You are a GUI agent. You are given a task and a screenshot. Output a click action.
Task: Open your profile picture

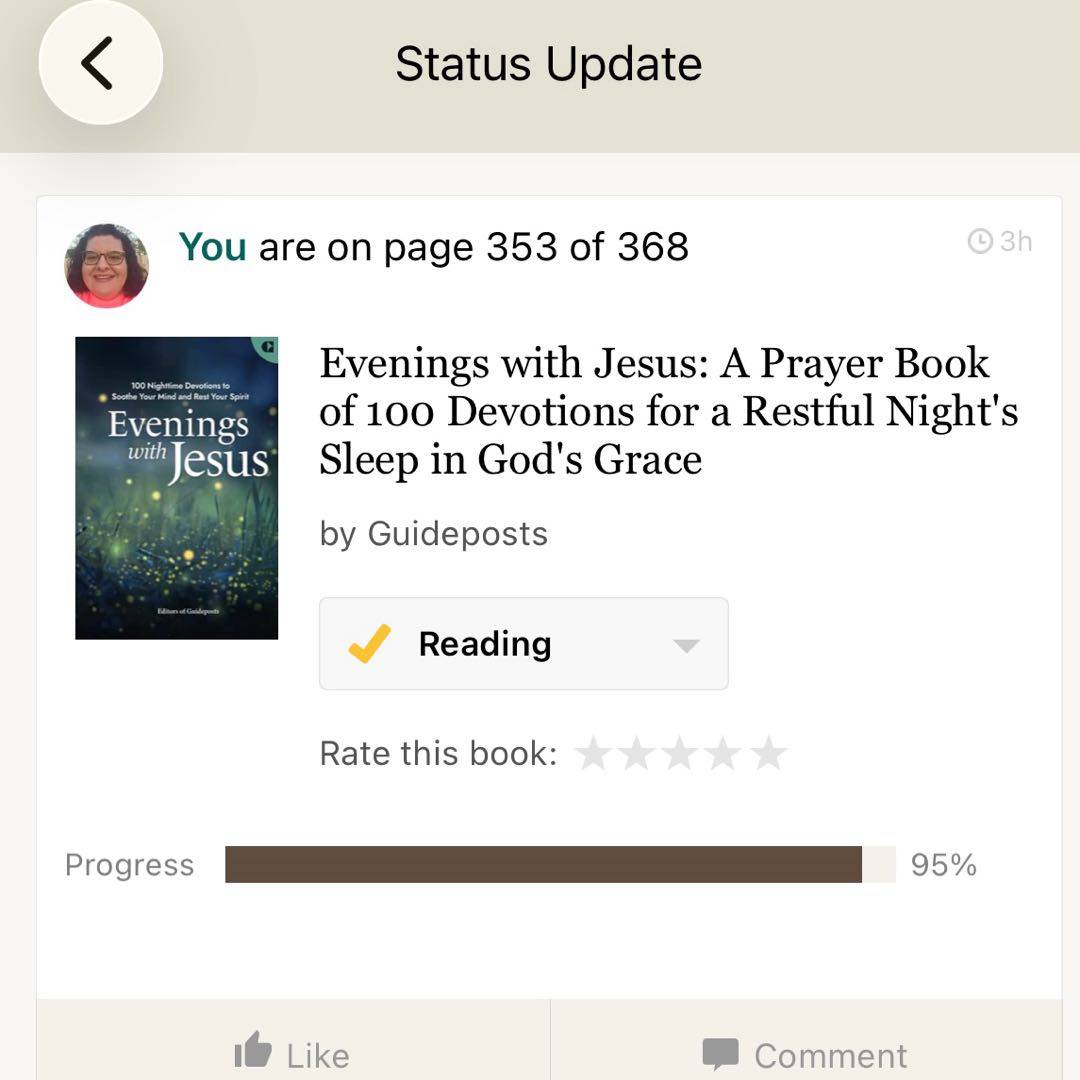pos(107,265)
